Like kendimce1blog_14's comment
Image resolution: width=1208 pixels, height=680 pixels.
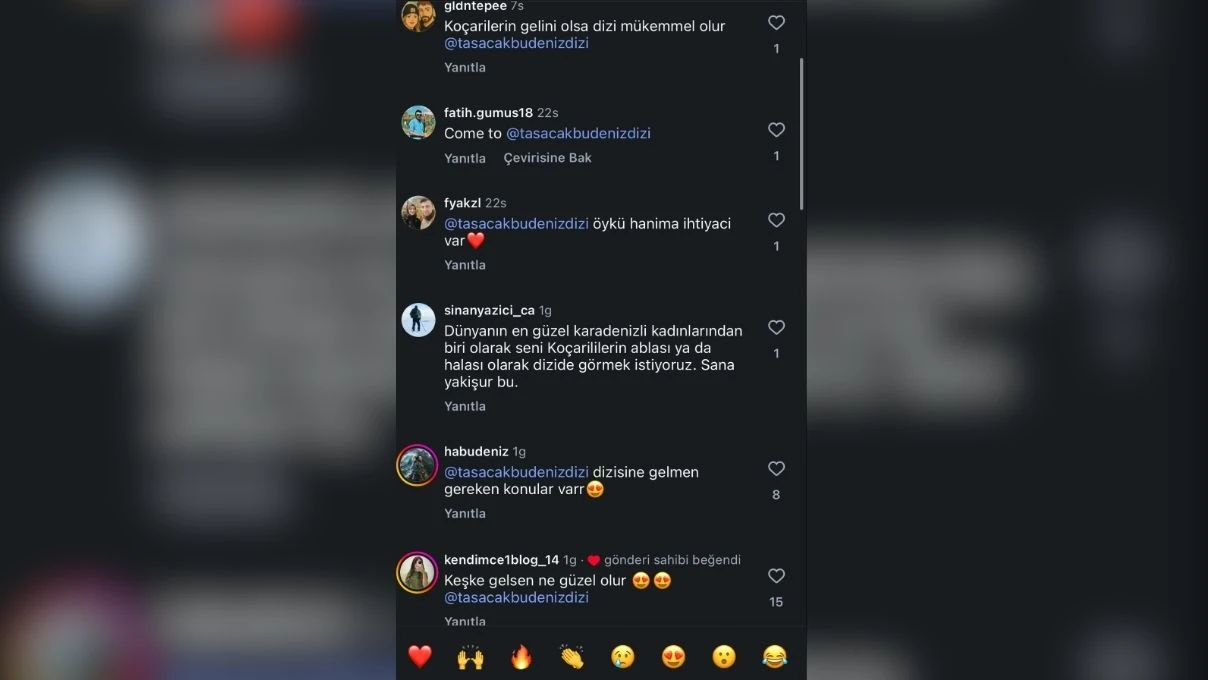[776, 576]
